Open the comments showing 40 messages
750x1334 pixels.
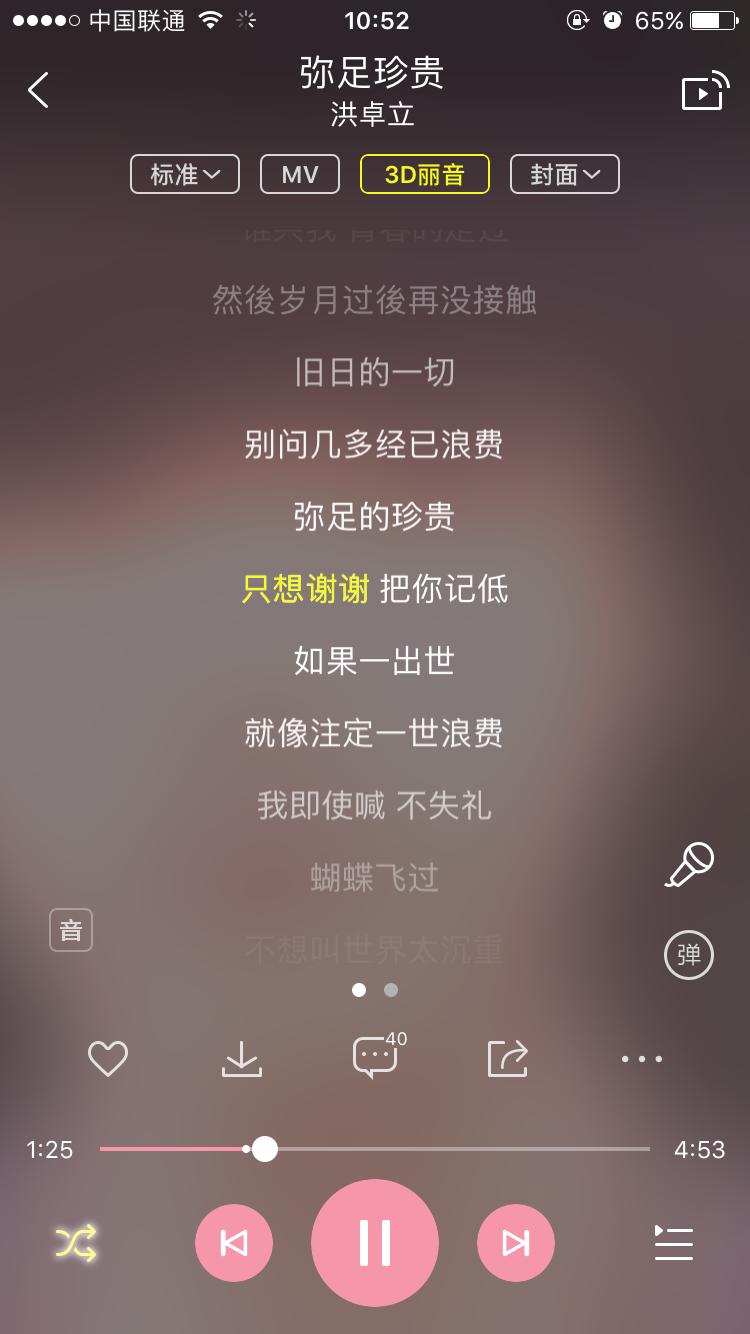tap(374, 1058)
